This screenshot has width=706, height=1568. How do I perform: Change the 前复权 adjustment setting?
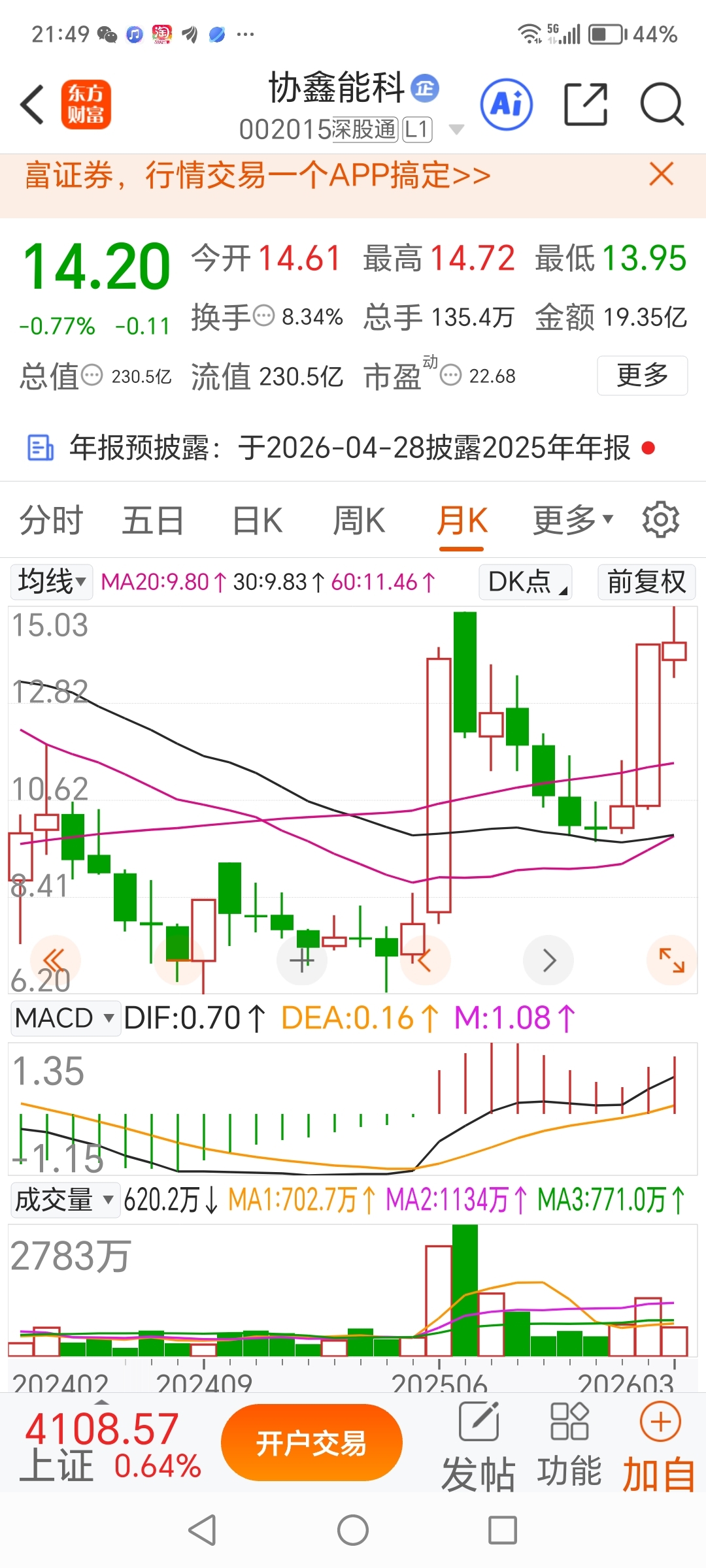[x=647, y=581]
